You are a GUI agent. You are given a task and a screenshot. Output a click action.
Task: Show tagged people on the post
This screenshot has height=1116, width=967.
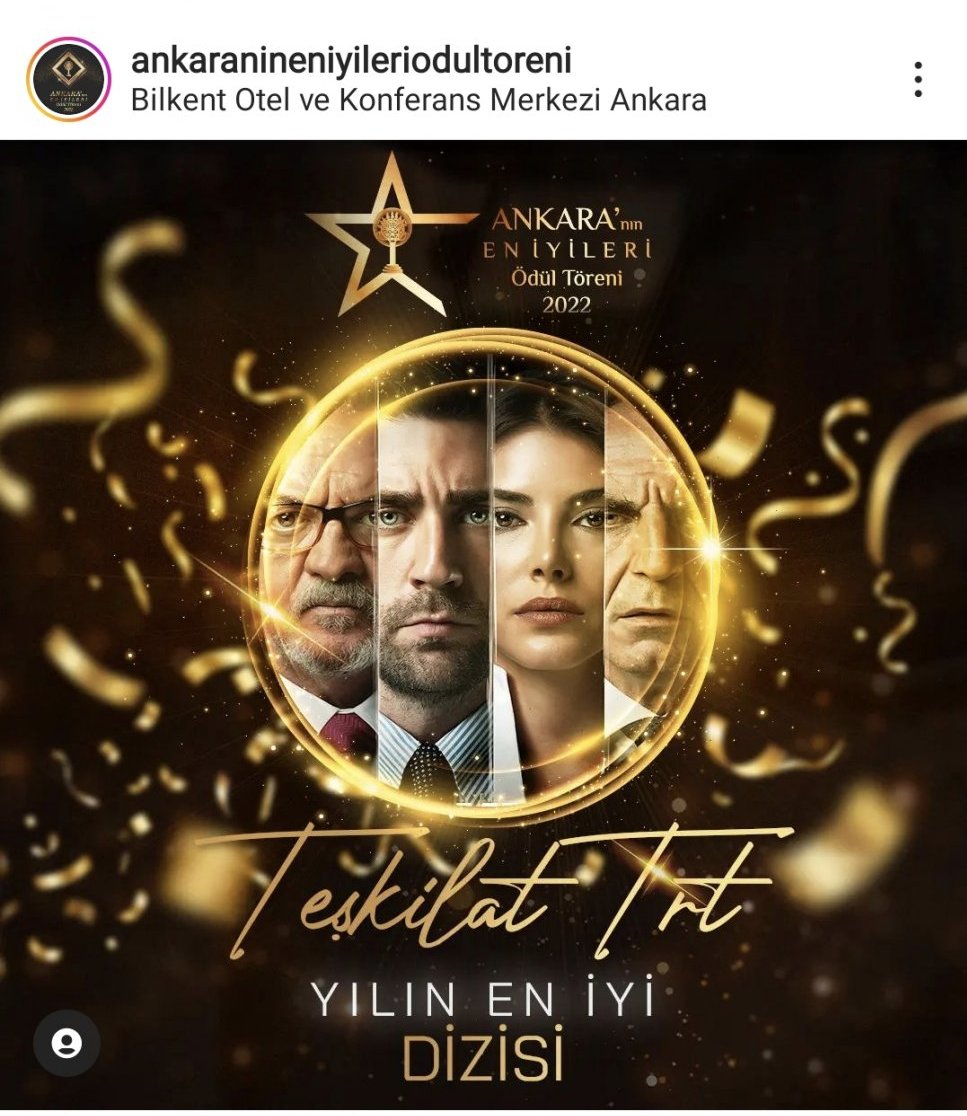pyautogui.click(x=67, y=1043)
